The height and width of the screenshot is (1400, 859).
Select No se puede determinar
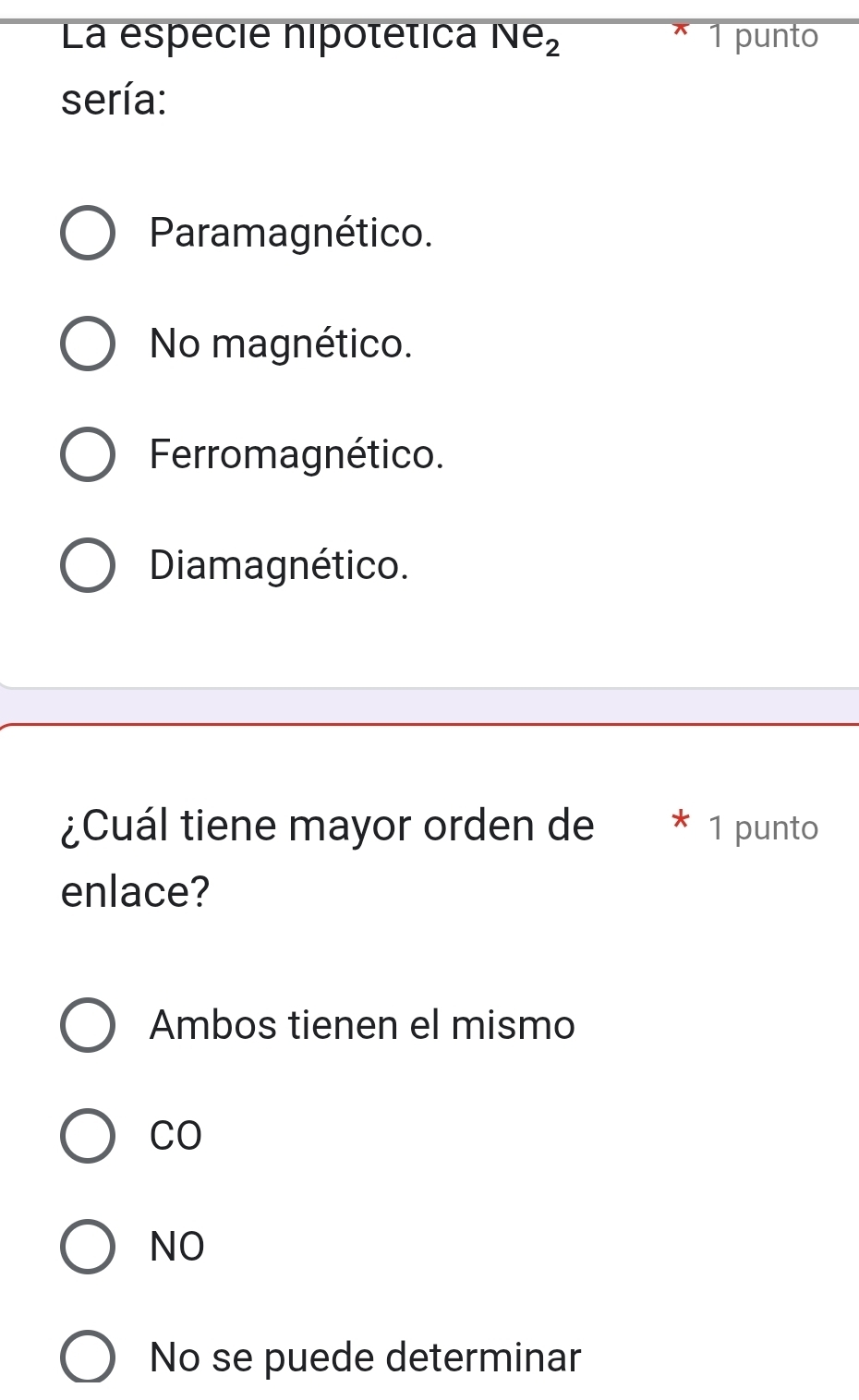88,1357
